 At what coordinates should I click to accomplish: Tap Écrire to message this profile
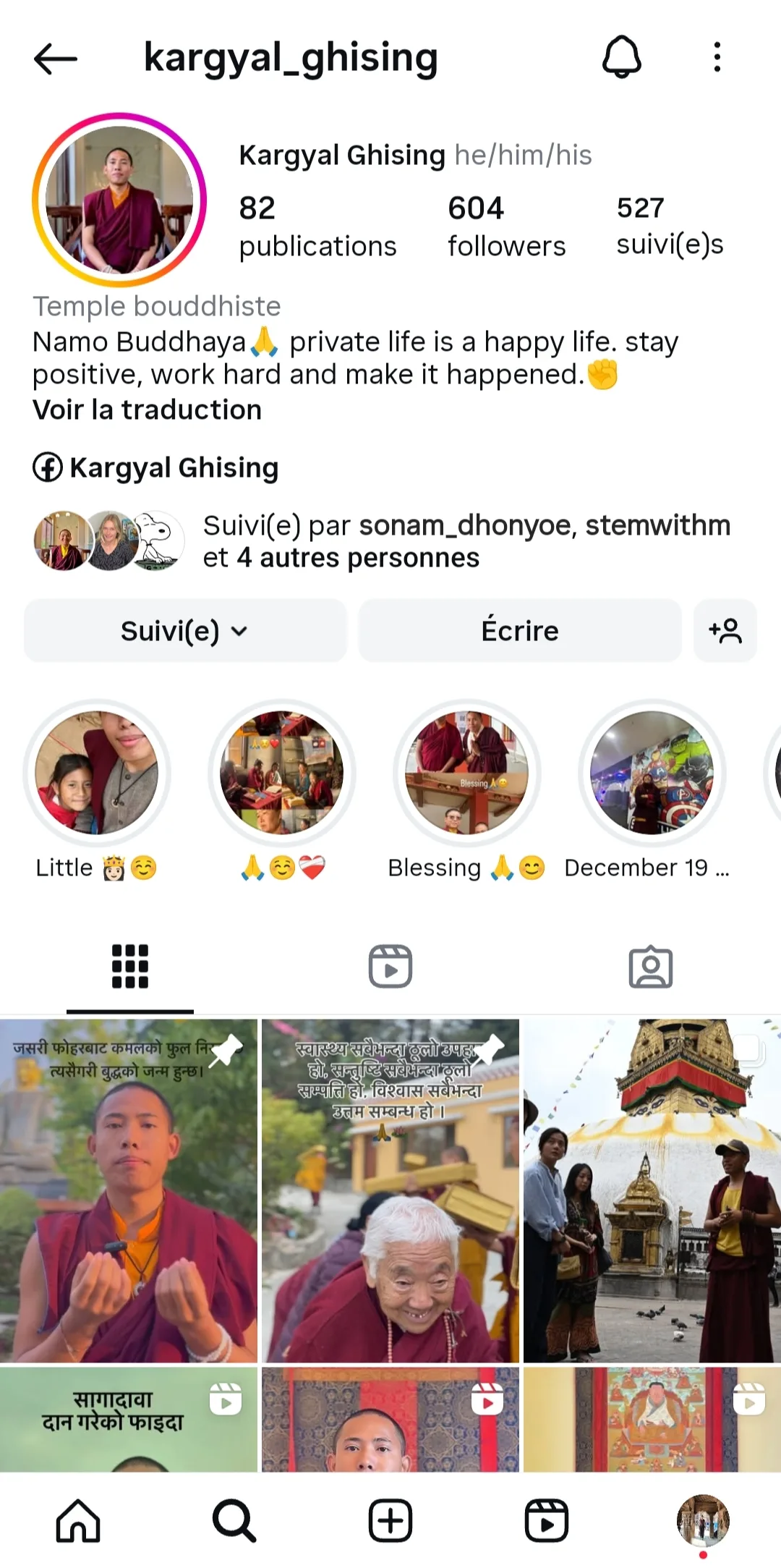click(x=520, y=631)
